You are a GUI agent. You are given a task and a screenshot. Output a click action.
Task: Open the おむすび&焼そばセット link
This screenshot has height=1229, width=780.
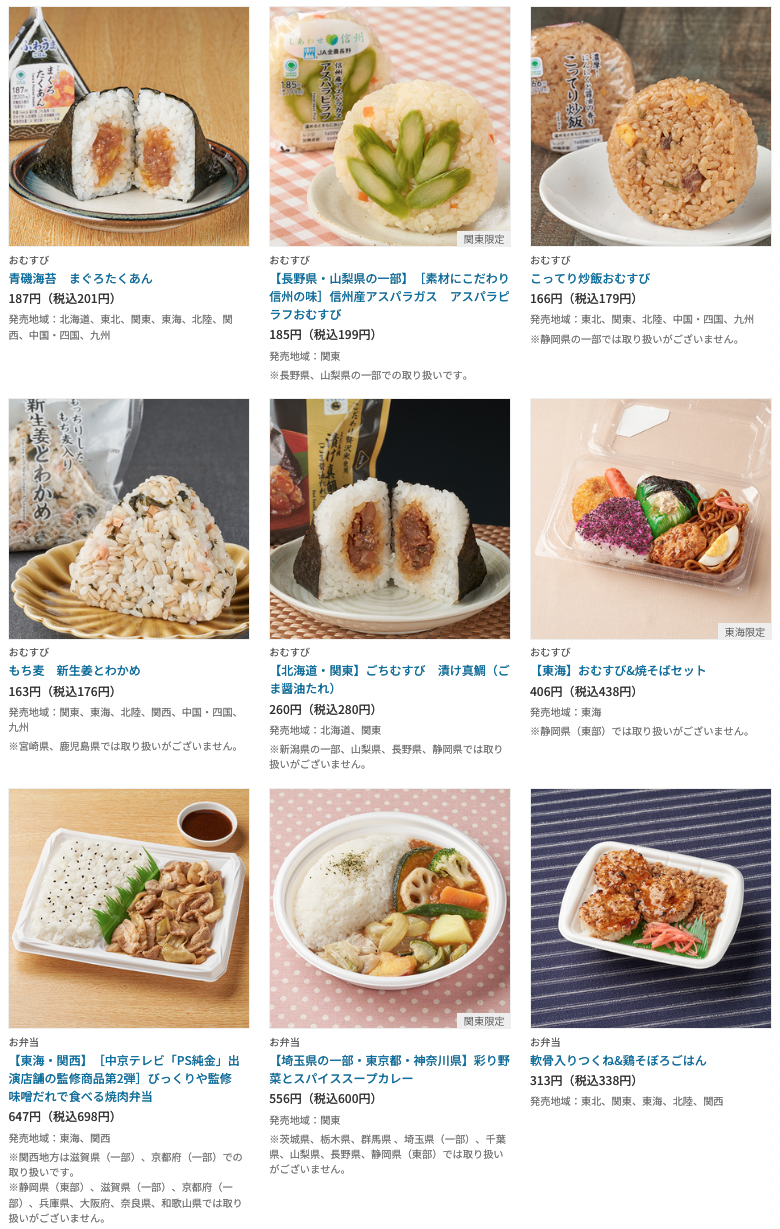(x=618, y=670)
